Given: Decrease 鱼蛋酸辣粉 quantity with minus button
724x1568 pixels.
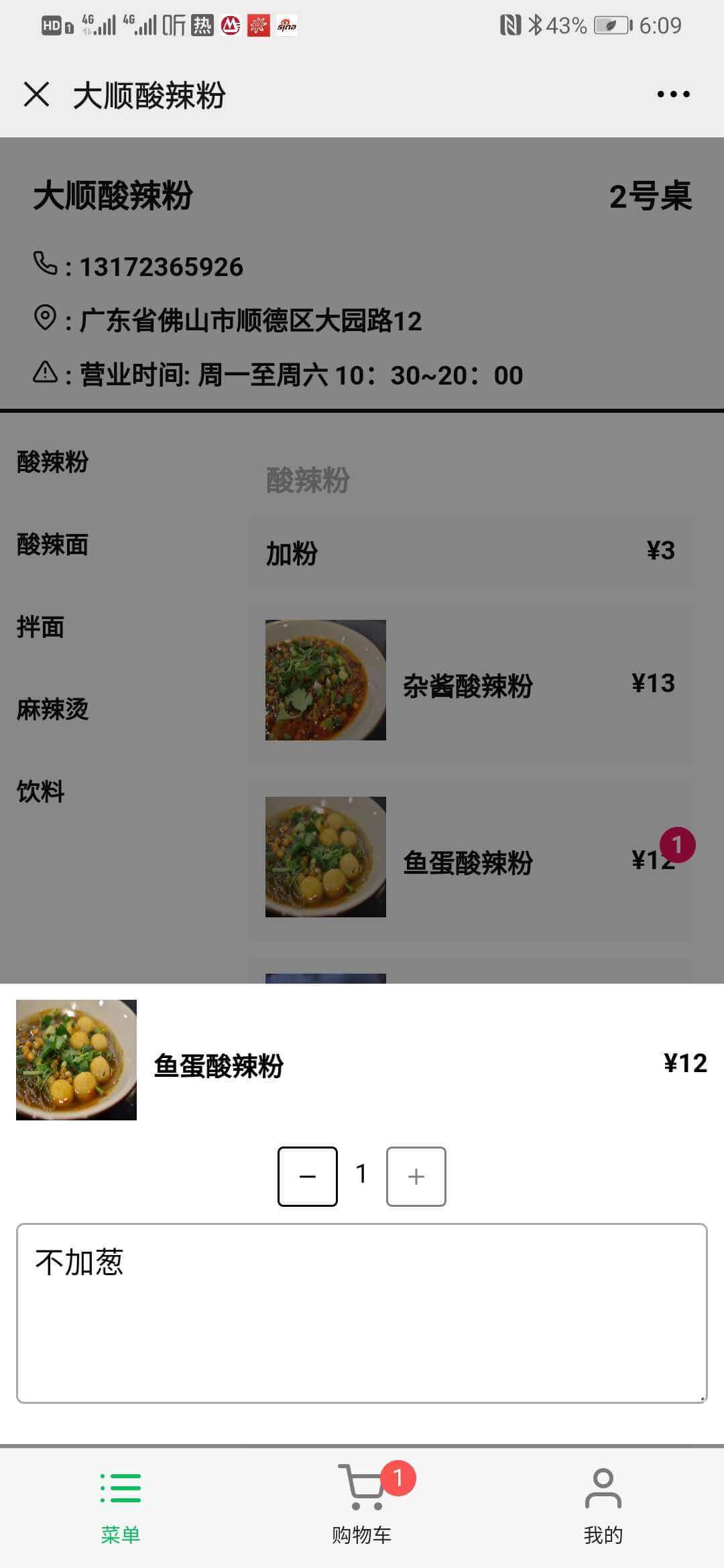Looking at the screenshot, I should pyautogui.click(x=308, y=1177).
